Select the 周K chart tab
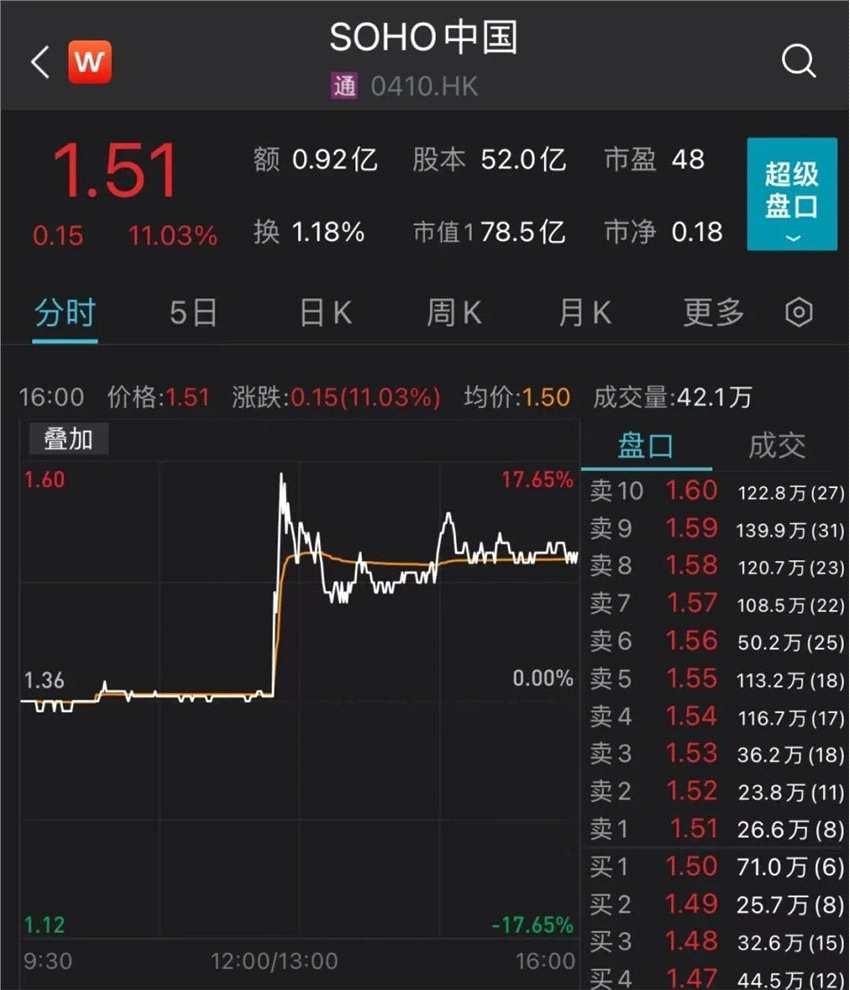The height and width of the screenshot is (990, 850). point(454,313)
